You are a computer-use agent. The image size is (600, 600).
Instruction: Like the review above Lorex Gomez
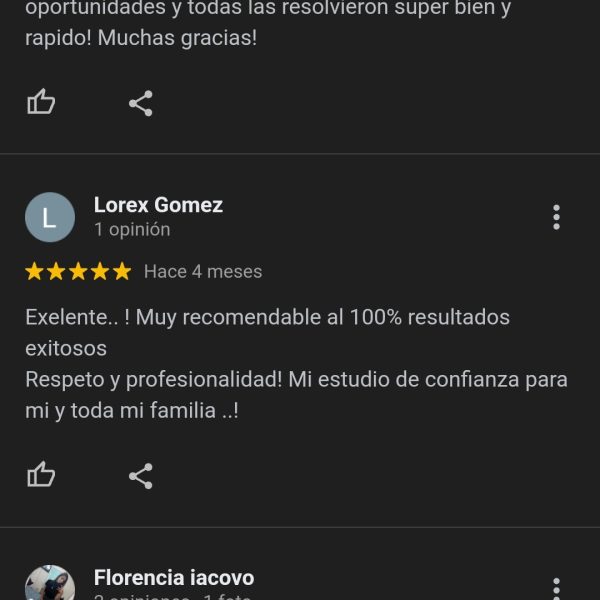pos(41,102)
